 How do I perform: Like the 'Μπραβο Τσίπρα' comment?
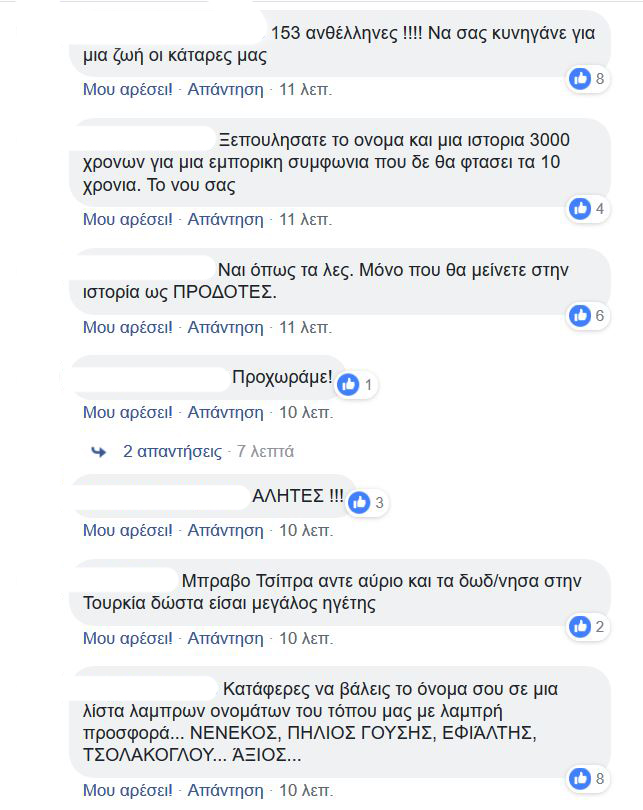[x=127, y=637]
